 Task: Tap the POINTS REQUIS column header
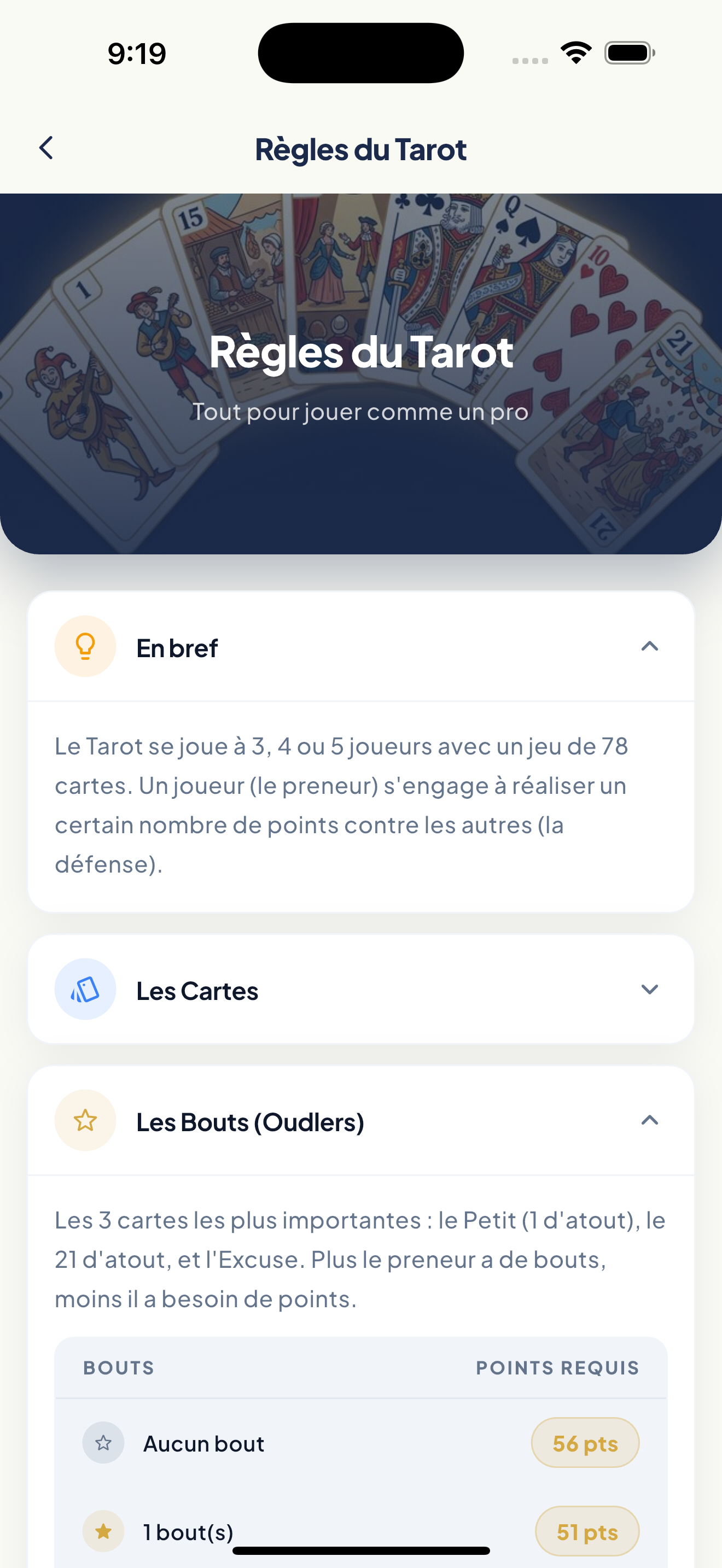point(557,1366)
